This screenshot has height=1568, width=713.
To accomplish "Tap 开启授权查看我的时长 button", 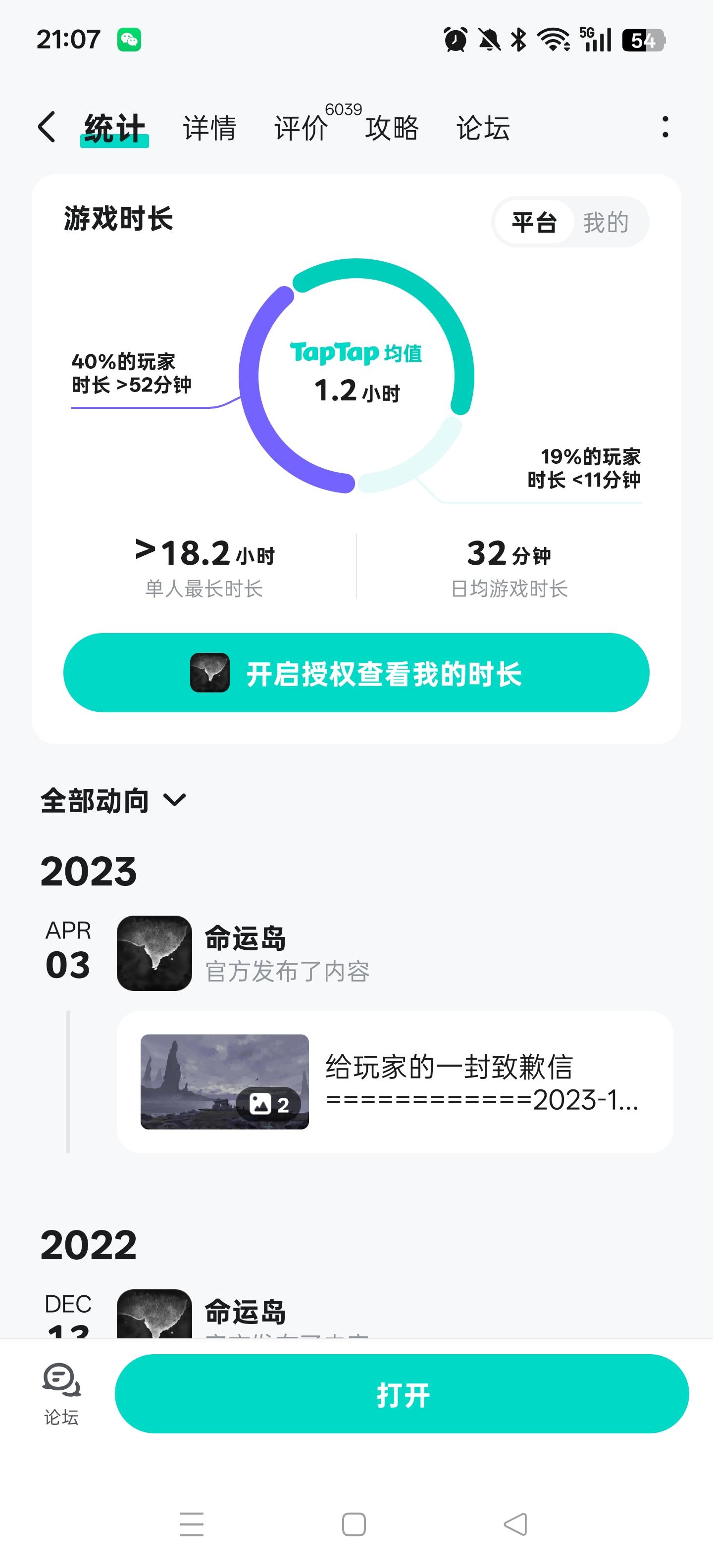I will (x=356, y=673).
